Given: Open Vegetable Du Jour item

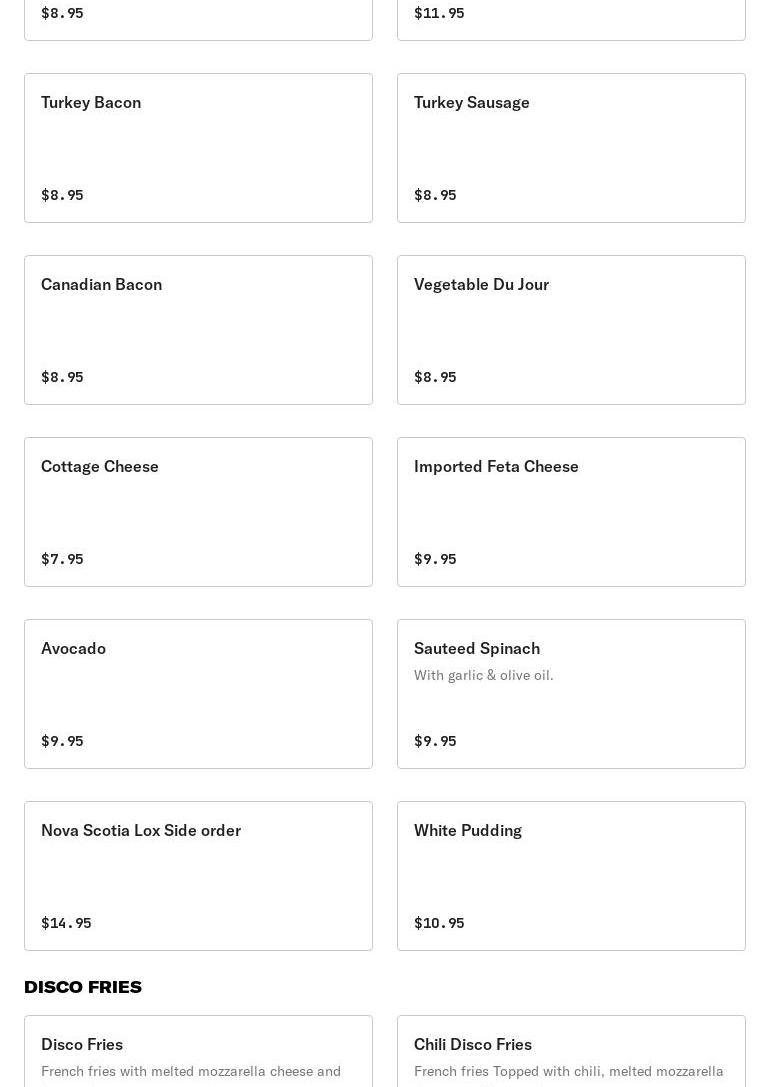Looking at the screenshot, I should pyautogui.click(x=571, y=330).
